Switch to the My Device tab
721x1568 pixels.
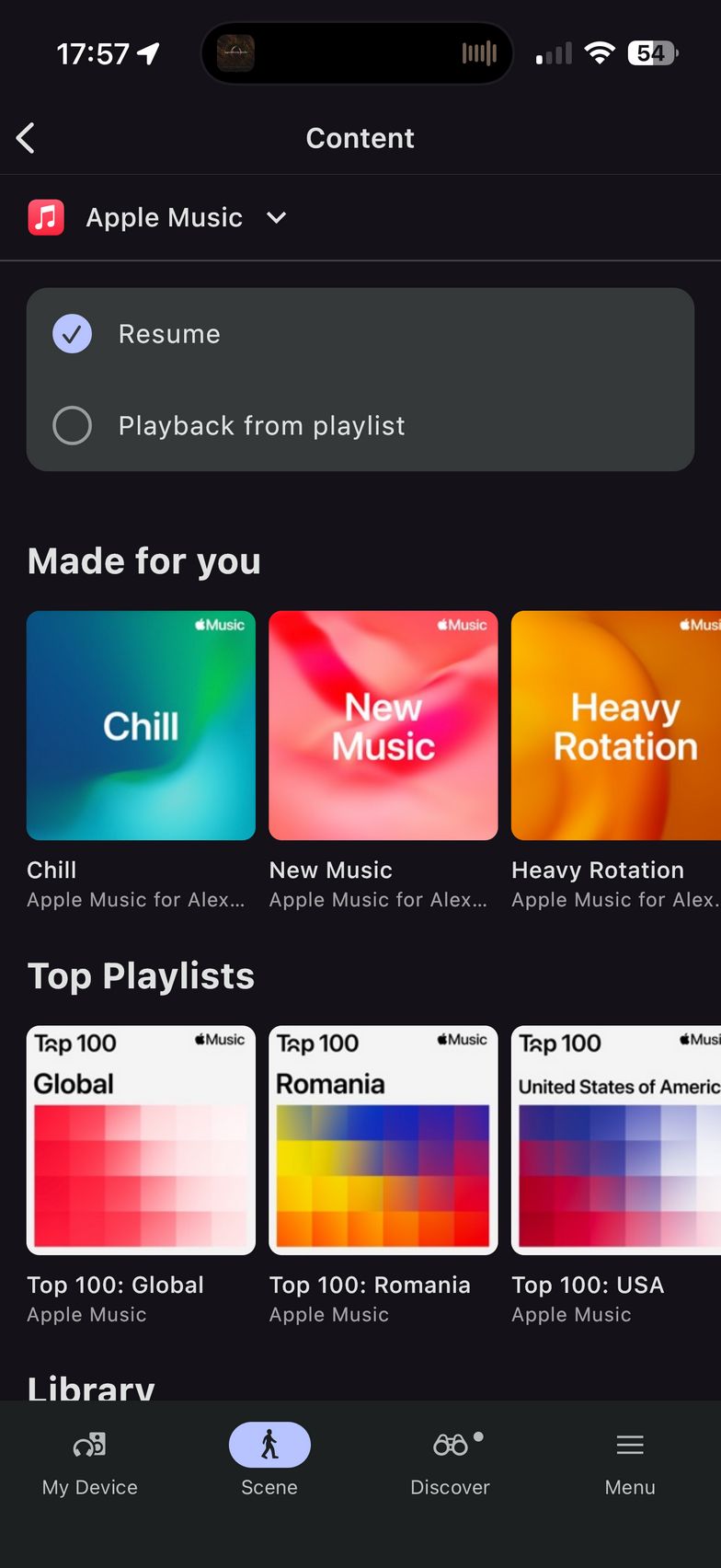[x=90, y=1460]
